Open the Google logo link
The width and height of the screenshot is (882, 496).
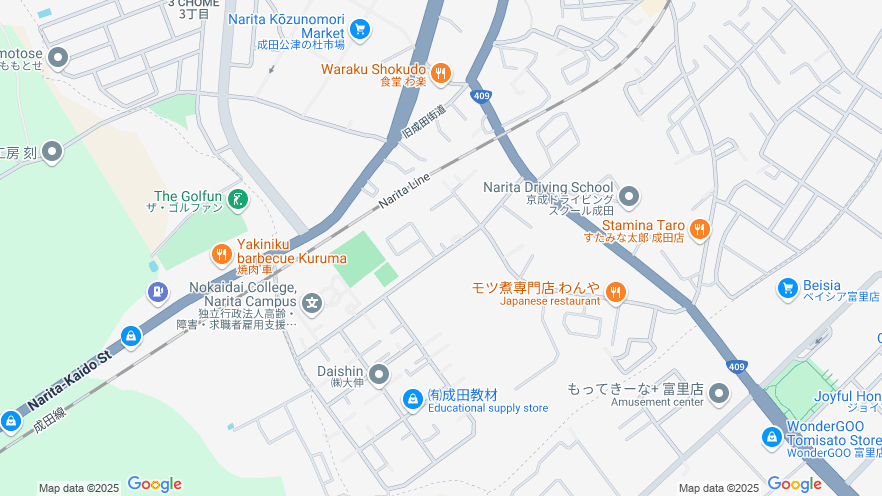pos(154,485)
